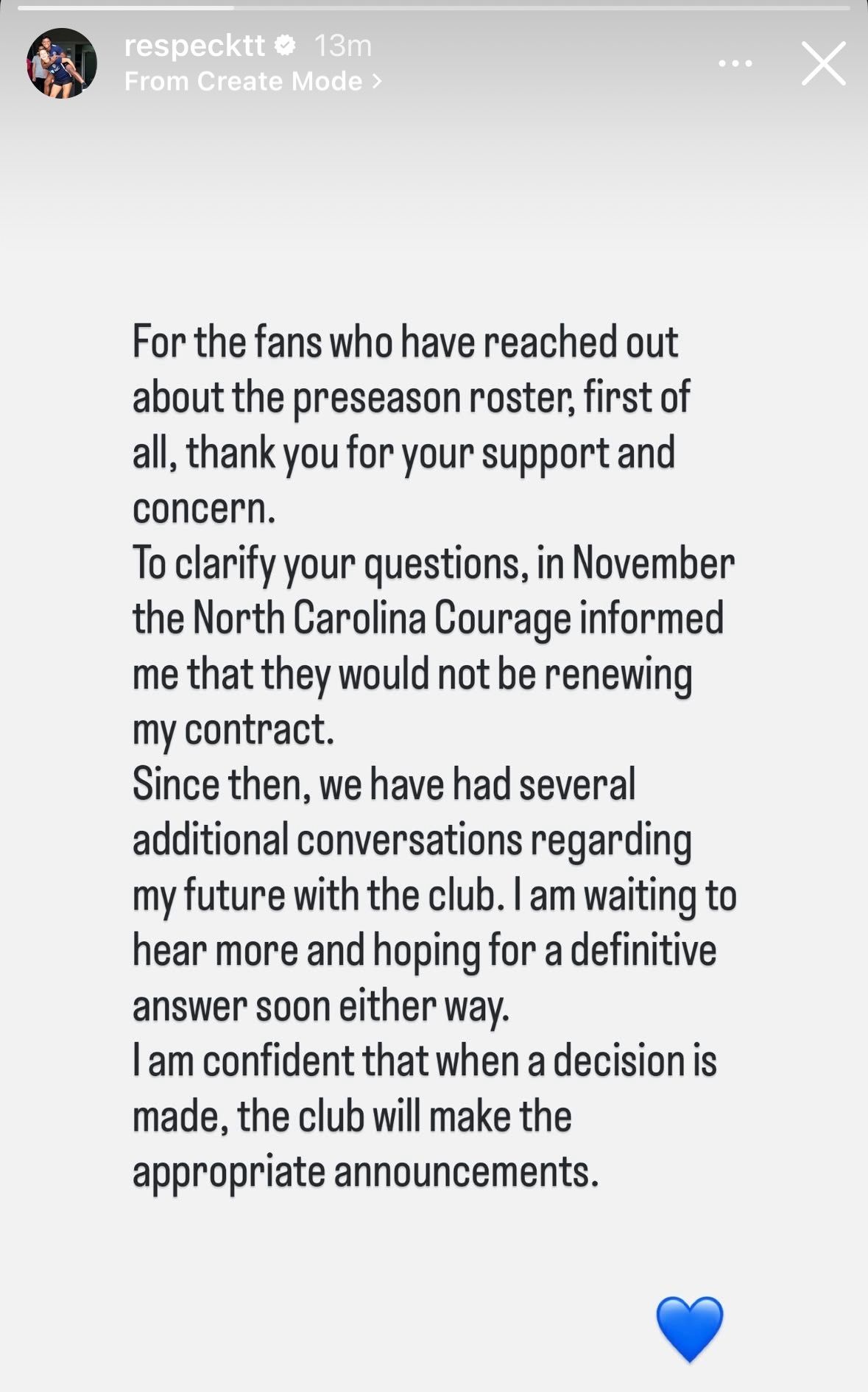Open From Create Mode link

pos(252,81)
